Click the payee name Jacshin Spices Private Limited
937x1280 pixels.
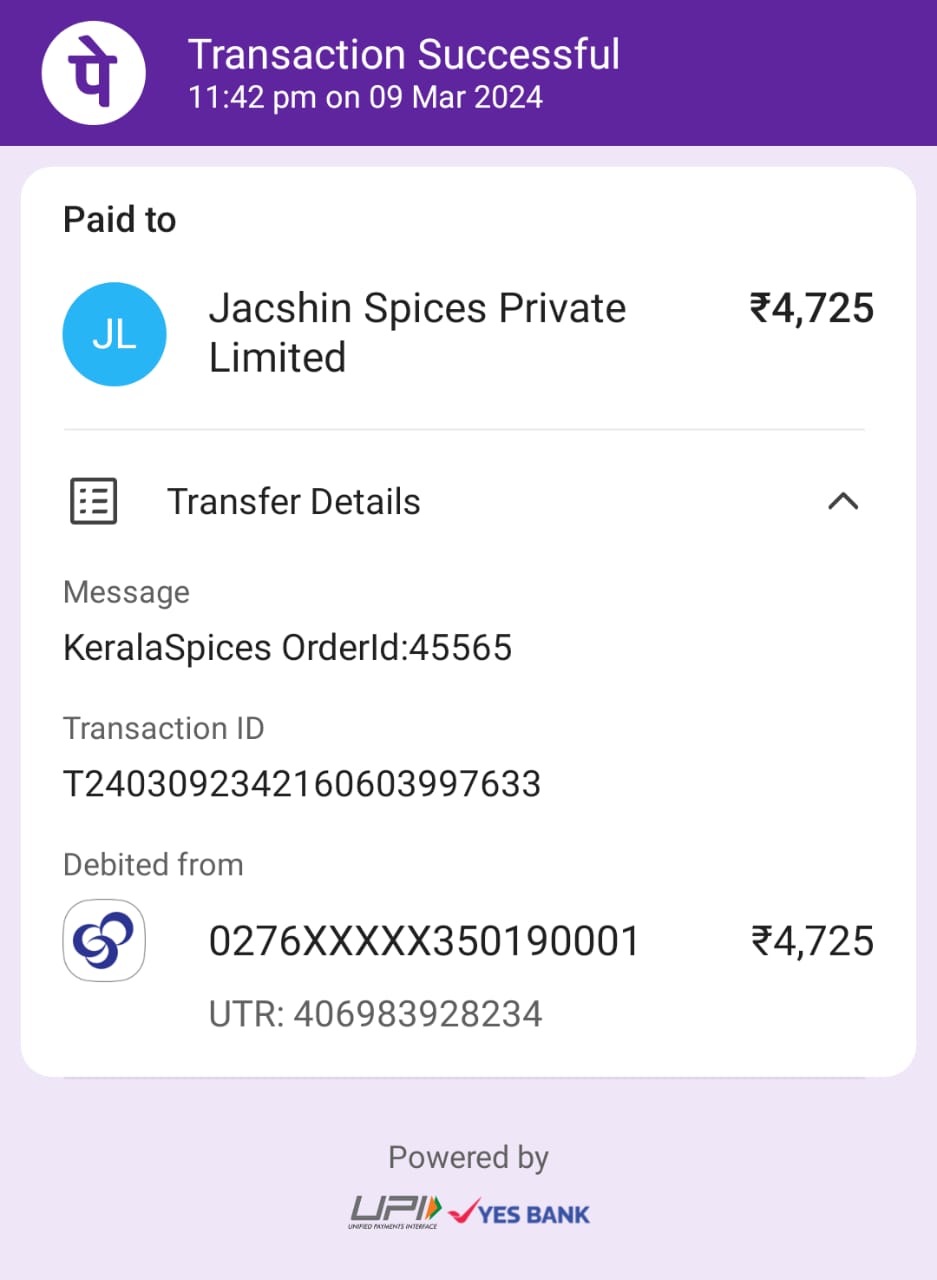click(x=417, y=332)
